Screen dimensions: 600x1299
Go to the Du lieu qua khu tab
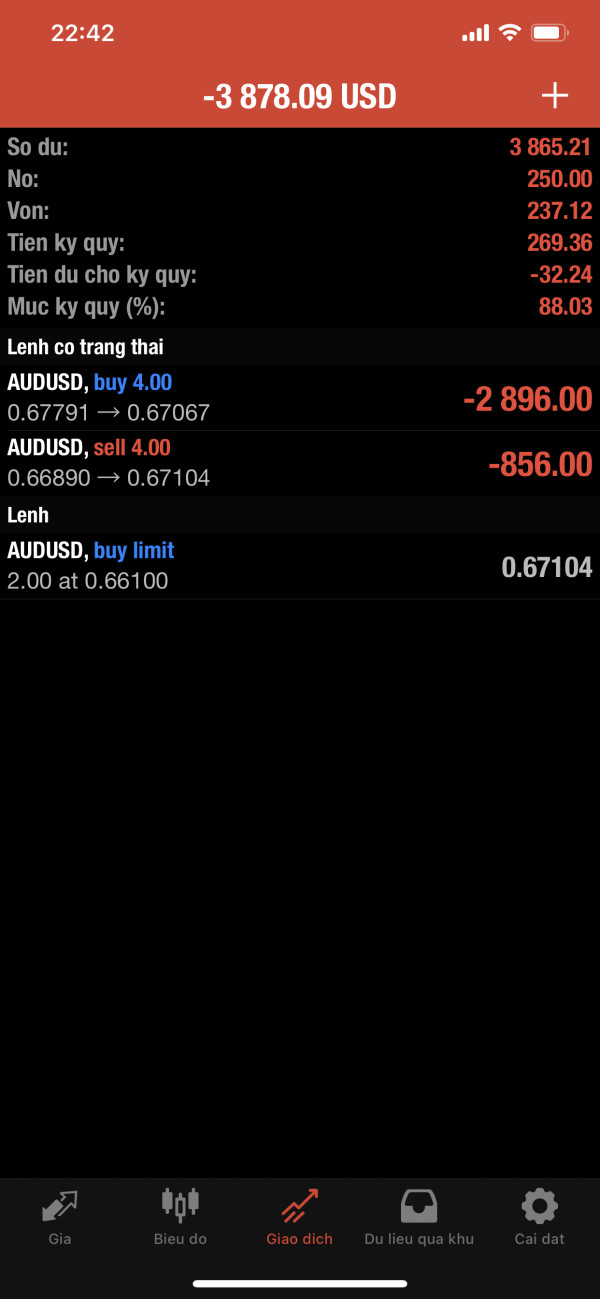(419, 1217)
